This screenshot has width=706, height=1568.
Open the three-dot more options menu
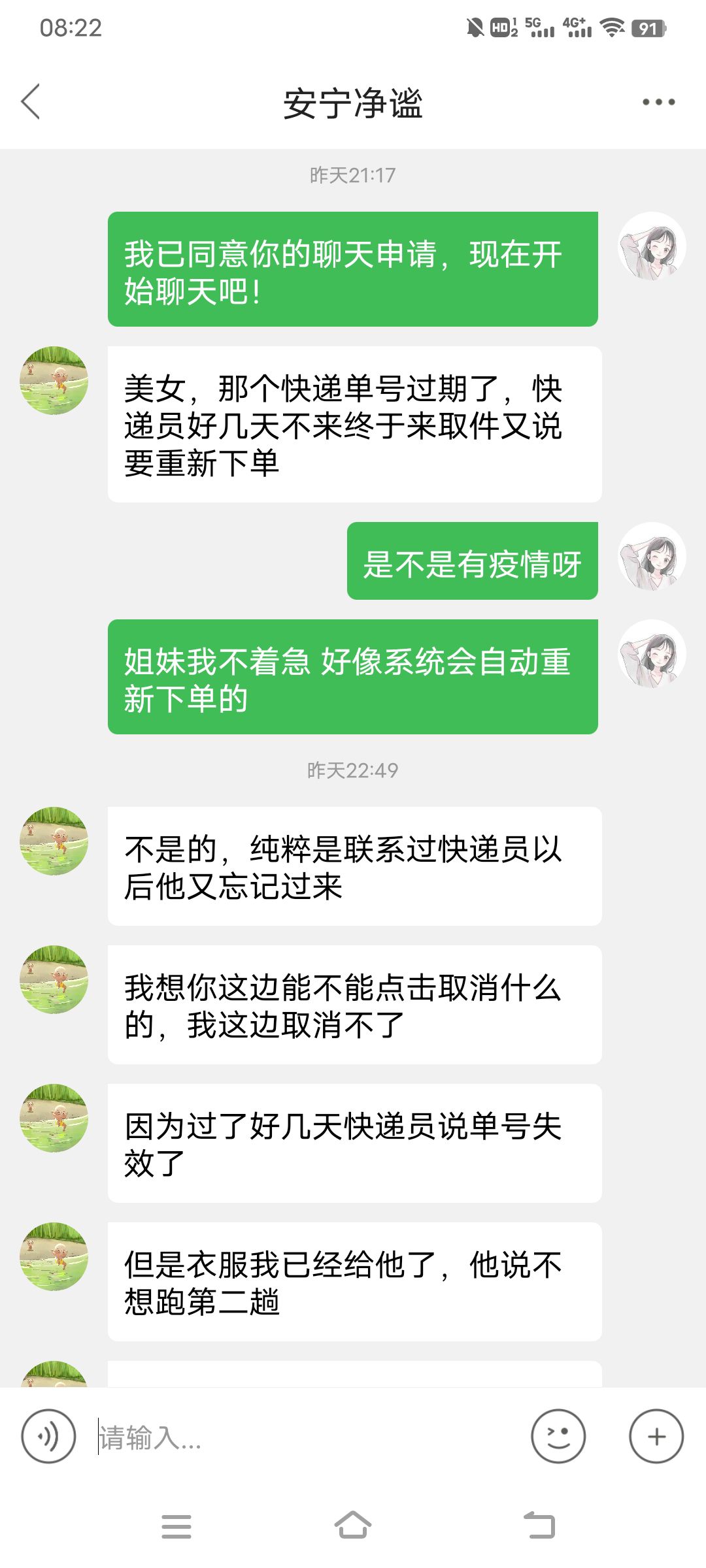pyautogui.click(x=658, y=102)
